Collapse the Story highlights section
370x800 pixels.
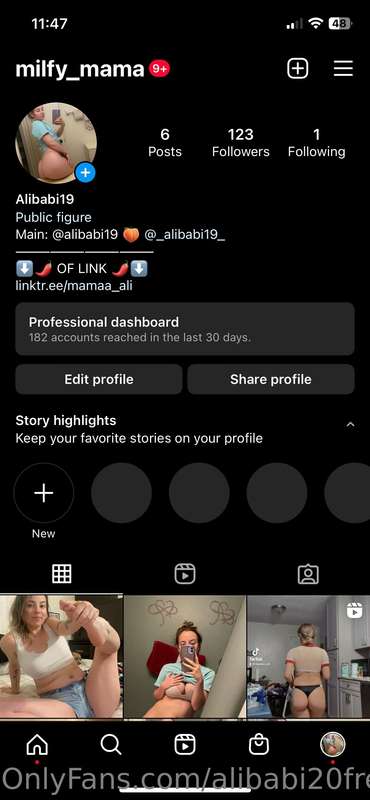coord(350,424)
